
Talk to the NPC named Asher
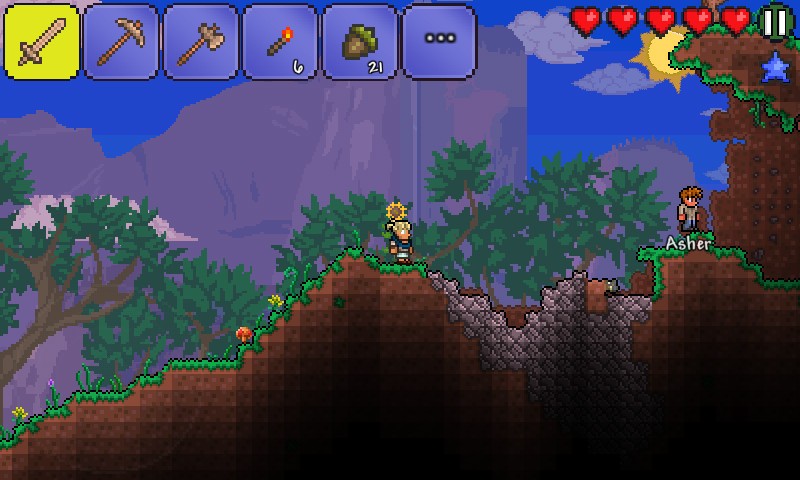689,210
